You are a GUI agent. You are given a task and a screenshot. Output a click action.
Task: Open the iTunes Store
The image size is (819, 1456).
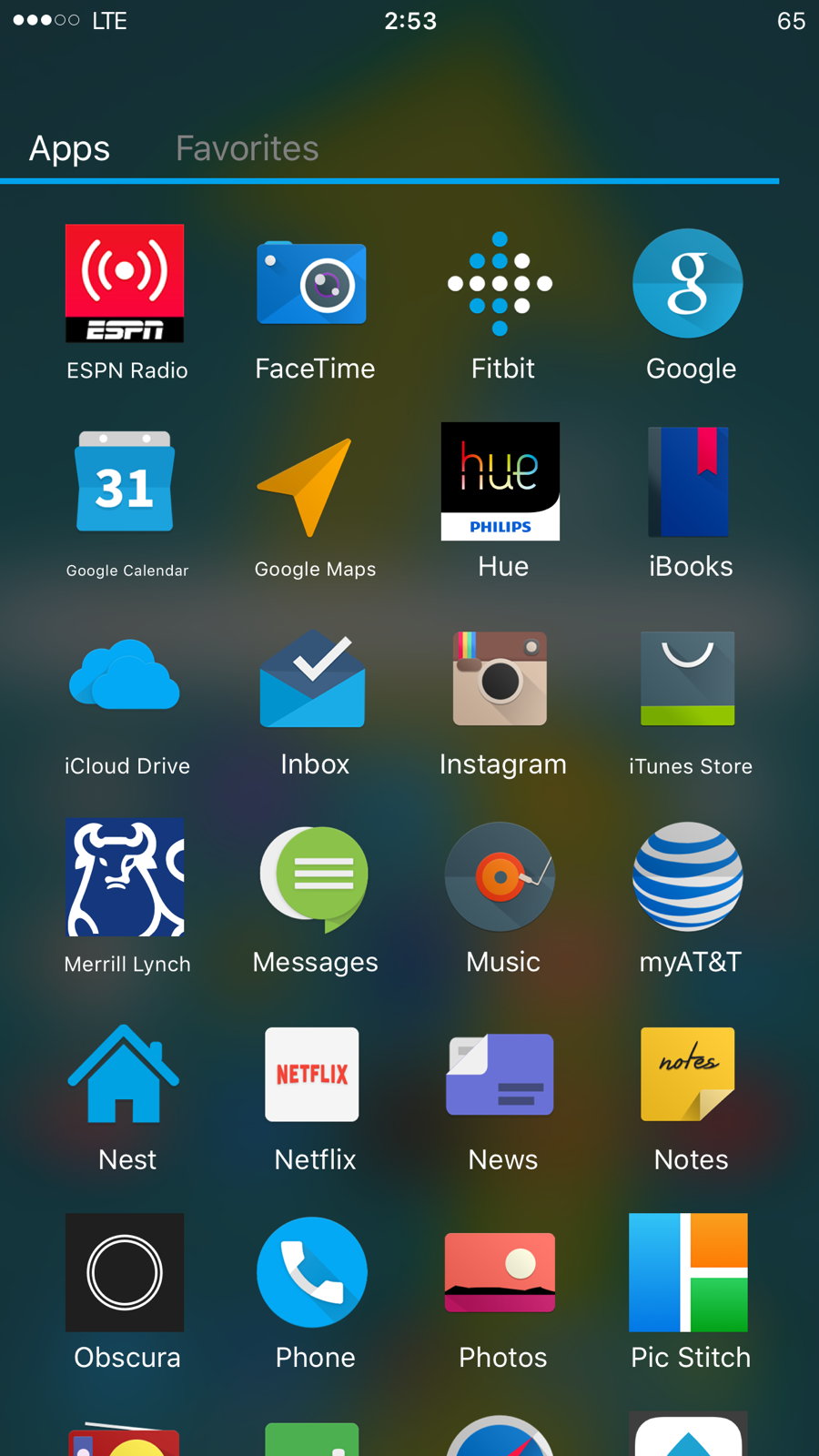688,679
